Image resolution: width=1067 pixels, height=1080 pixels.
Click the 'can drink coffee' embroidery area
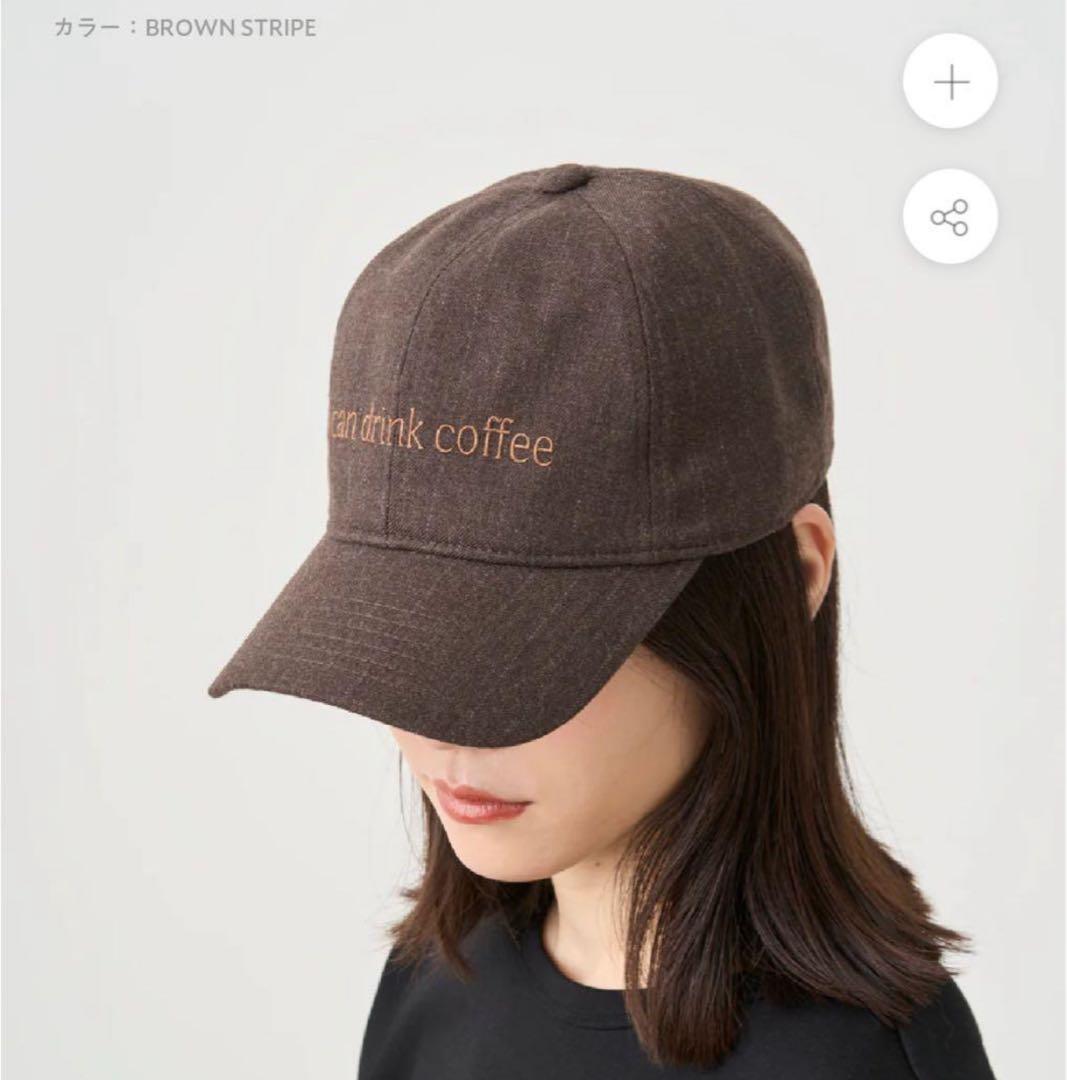tap(440, 430)
